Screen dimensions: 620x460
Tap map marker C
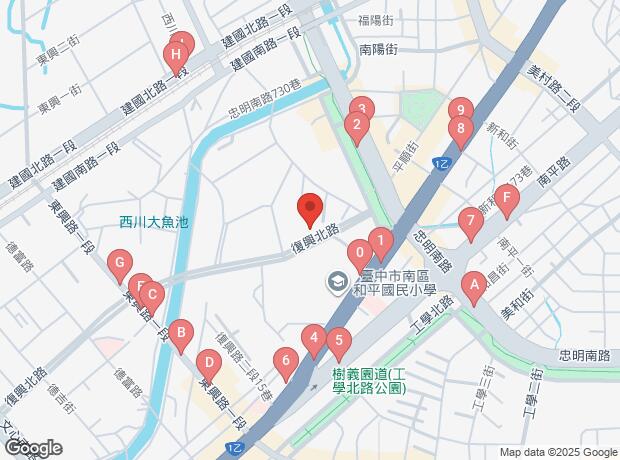coord(151,295)
